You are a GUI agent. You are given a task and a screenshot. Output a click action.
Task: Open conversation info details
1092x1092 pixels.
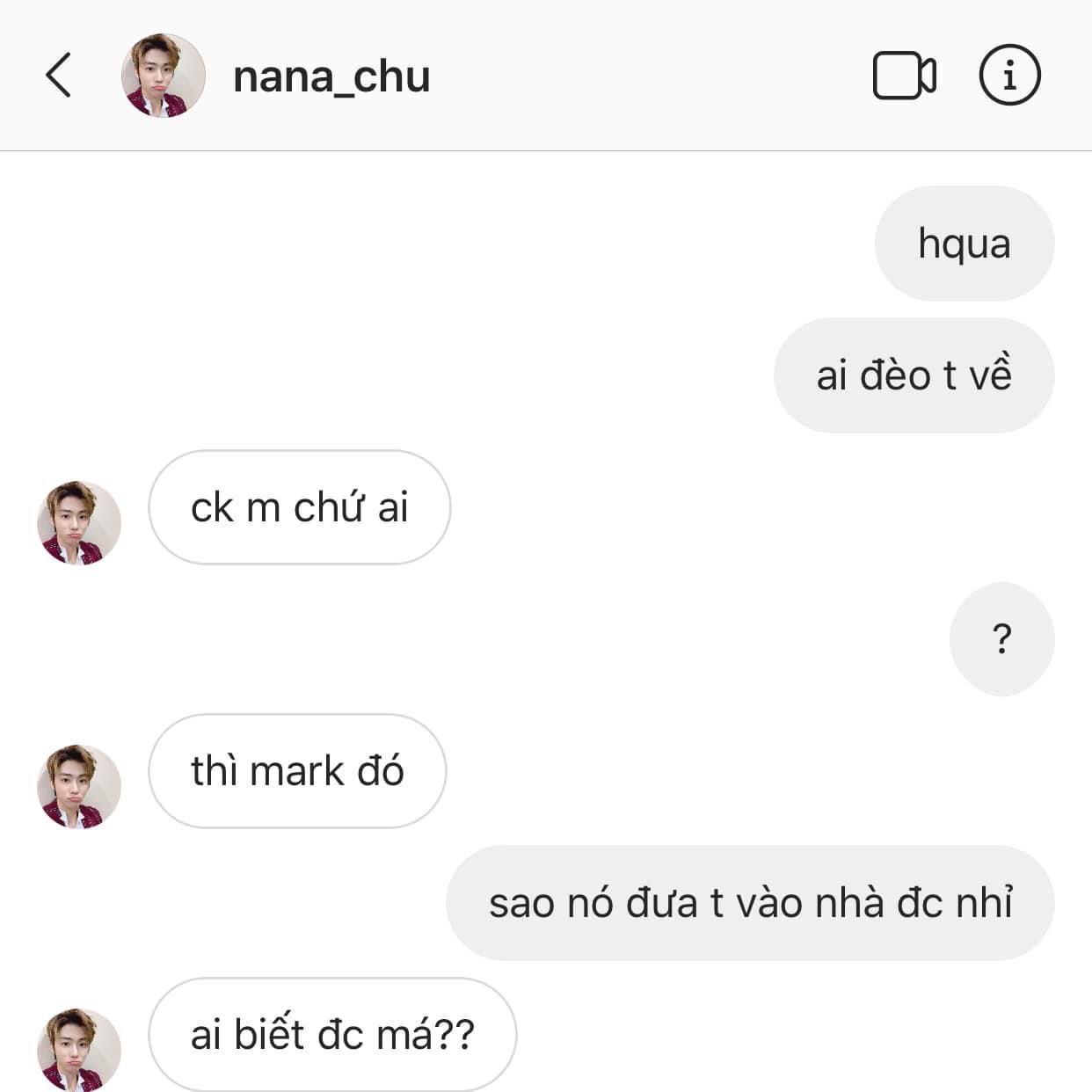pos(1009,76)
